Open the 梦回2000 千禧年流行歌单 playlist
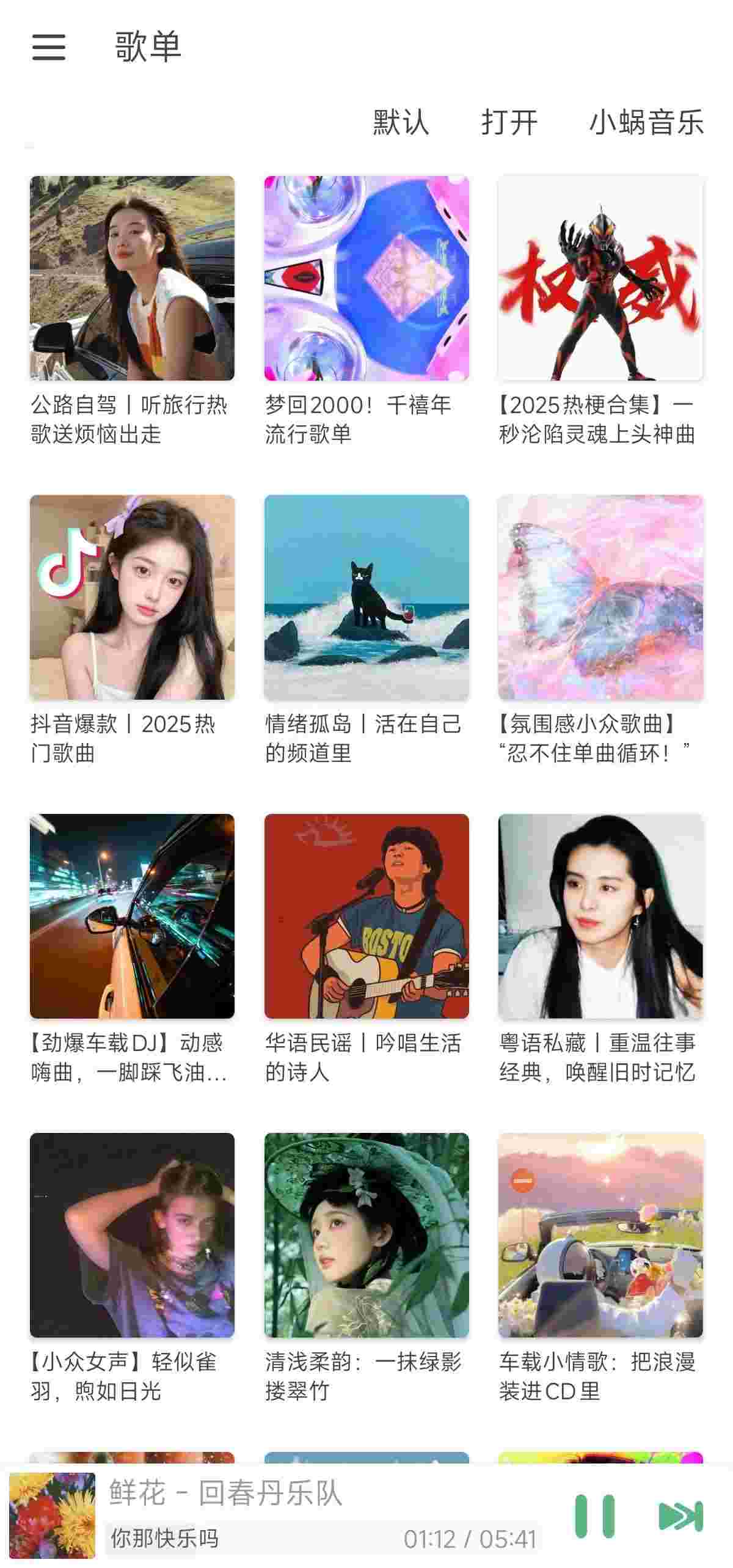Screen dimensions: 733x1568 pos(366,279)
